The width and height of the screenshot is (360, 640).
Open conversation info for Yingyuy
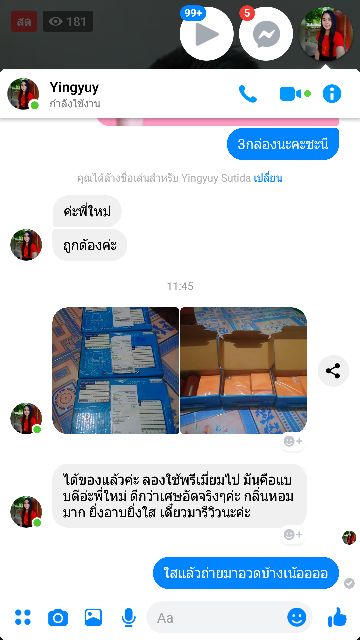coord(331,94)
